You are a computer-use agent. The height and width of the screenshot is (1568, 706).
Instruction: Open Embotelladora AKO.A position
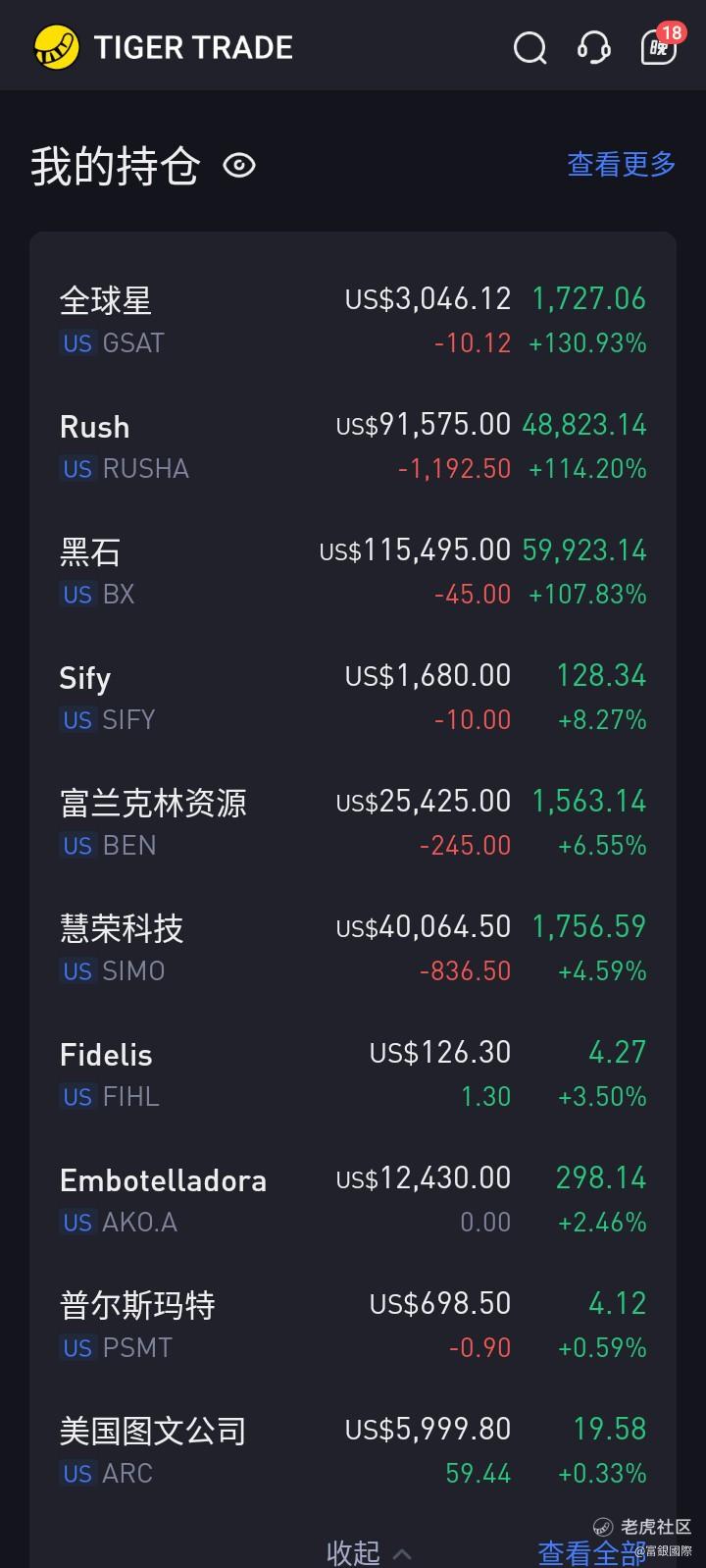point(353,1199)
